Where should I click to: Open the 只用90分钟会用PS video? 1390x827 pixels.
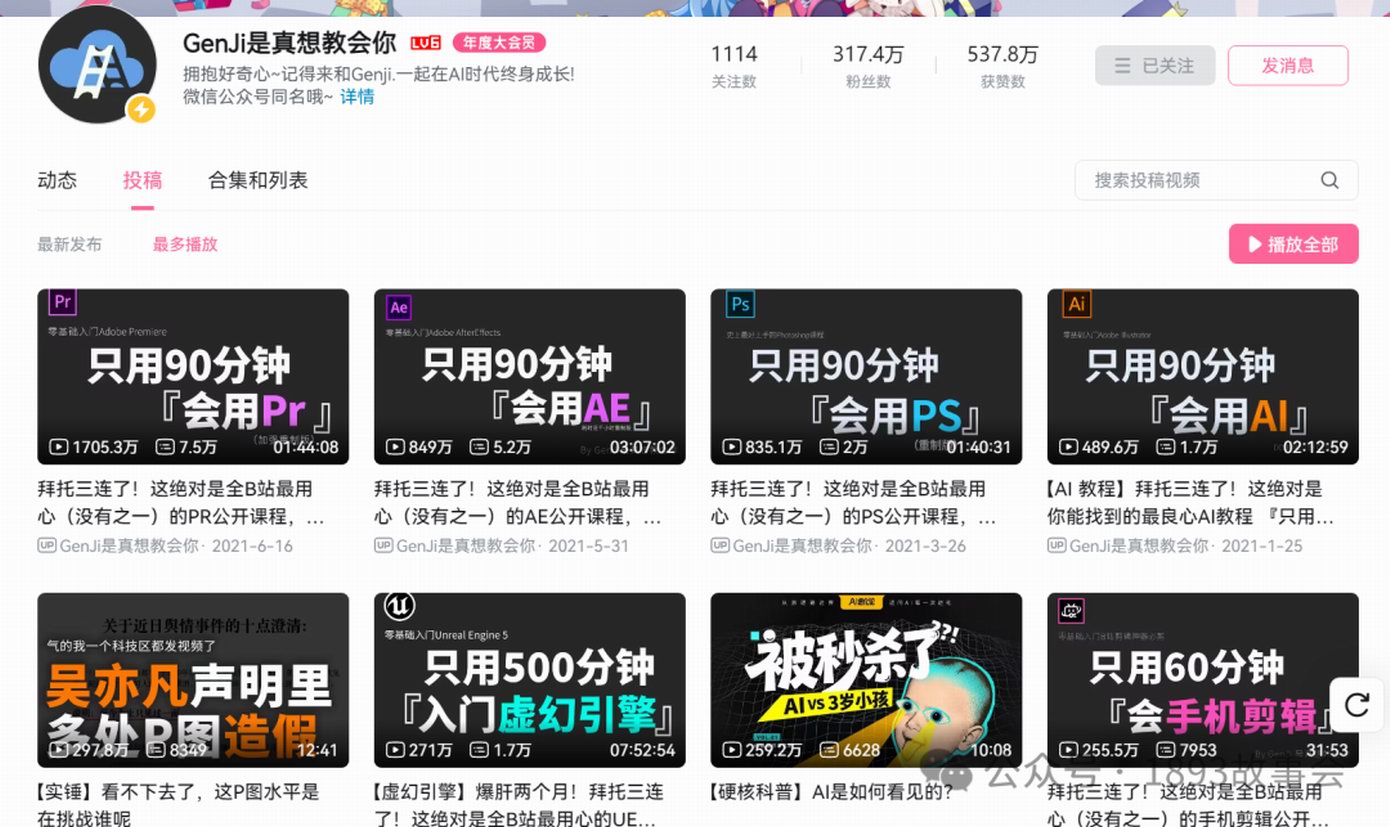pyautogui.click(x=866, y=377)
